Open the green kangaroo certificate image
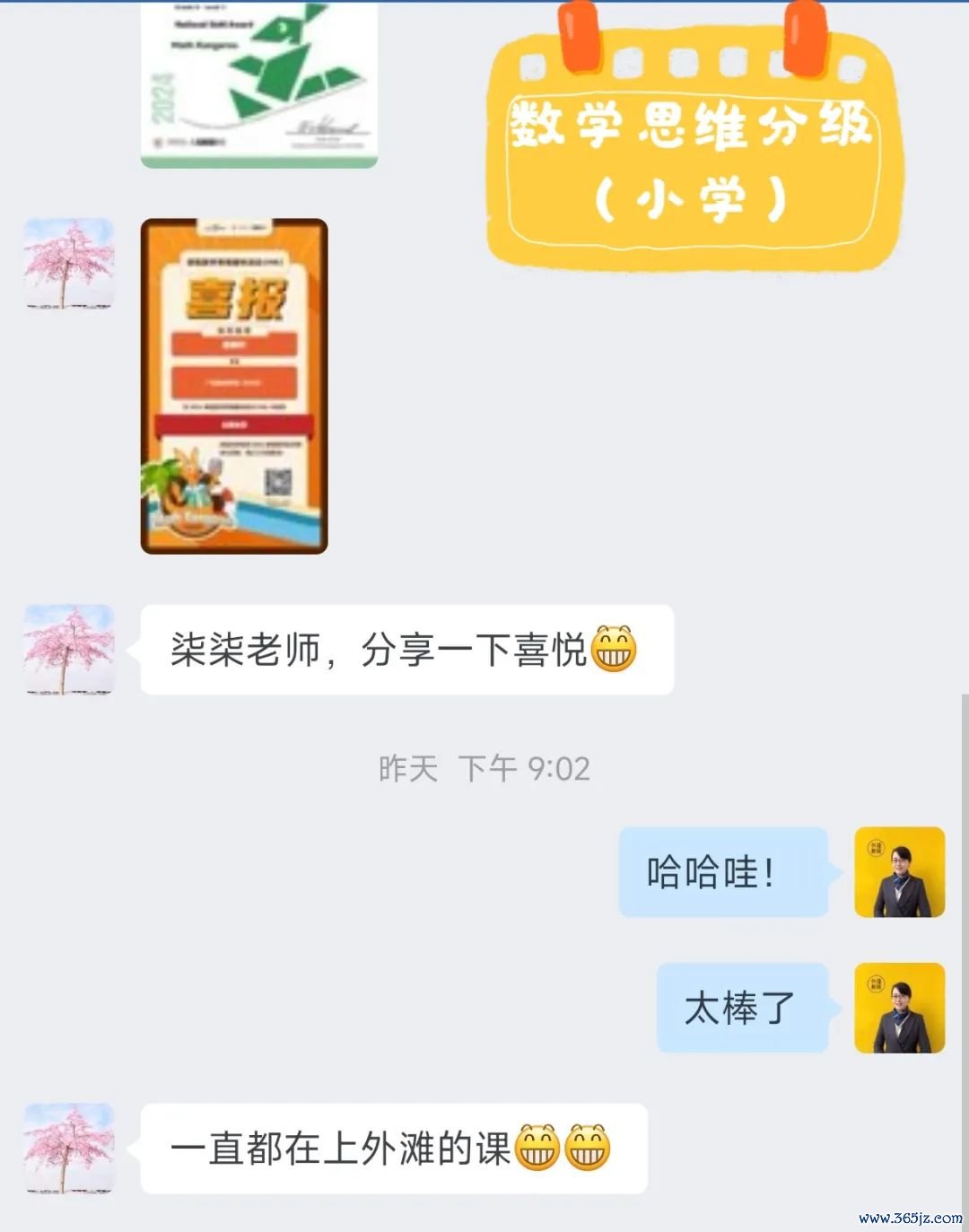 click(x=259, y=85)
